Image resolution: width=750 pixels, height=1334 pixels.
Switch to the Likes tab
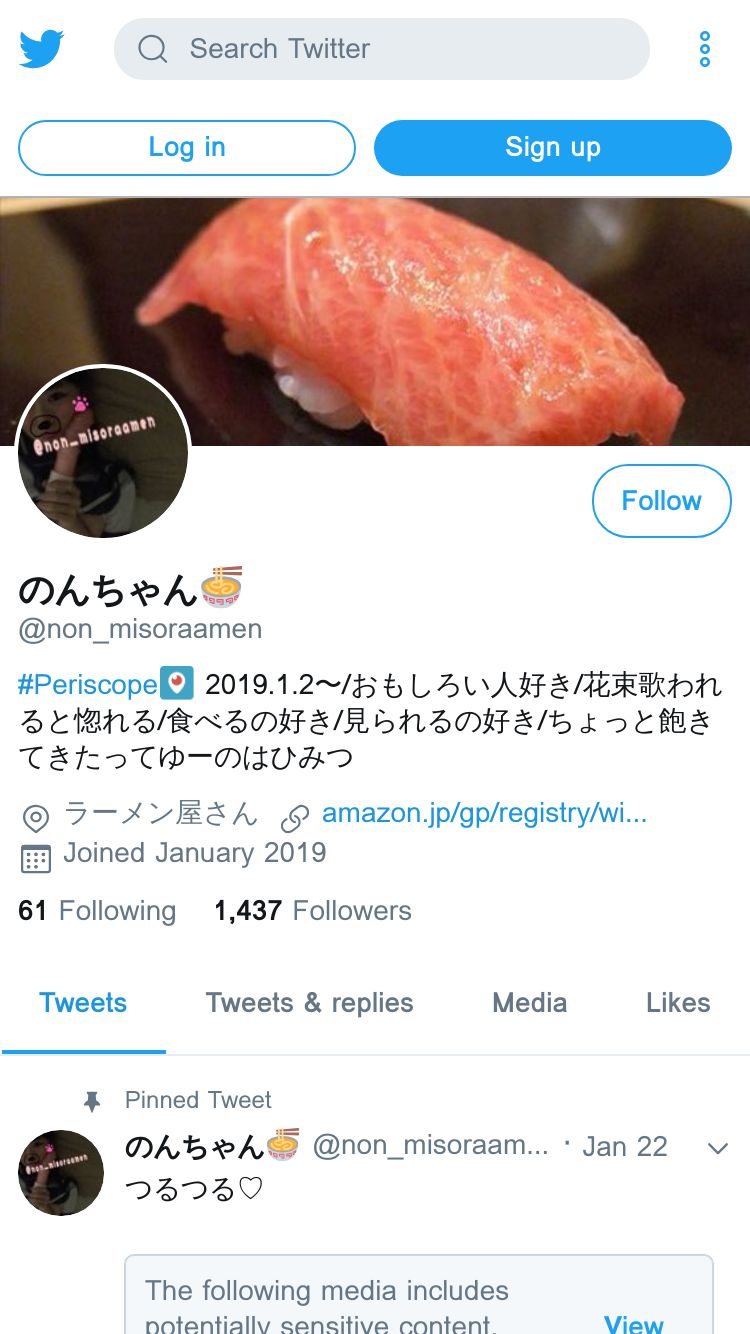678,1003
